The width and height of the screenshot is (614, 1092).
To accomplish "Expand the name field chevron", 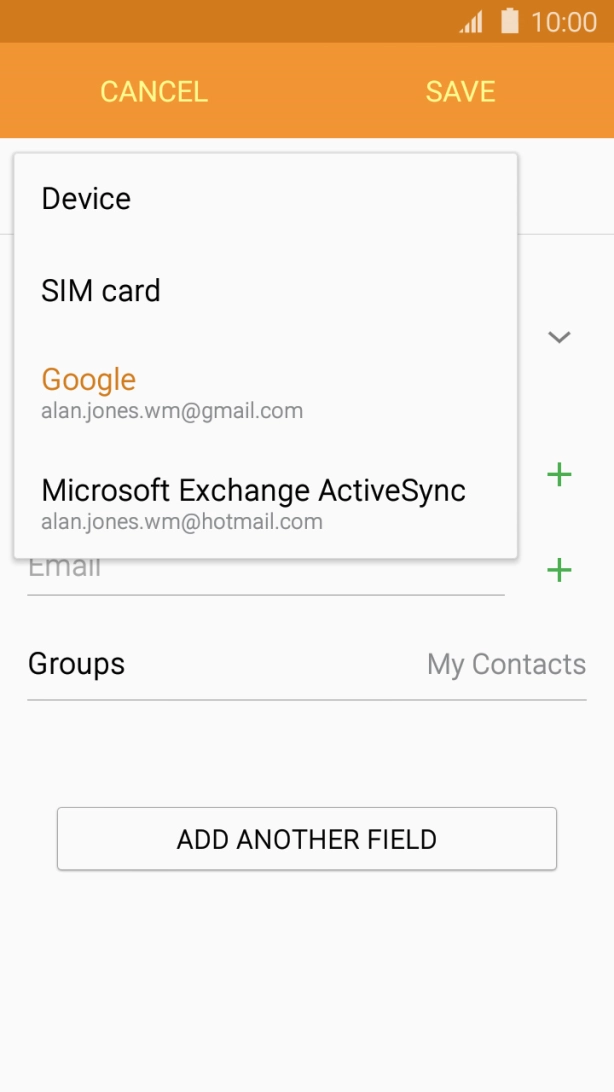I will [559, 337].
